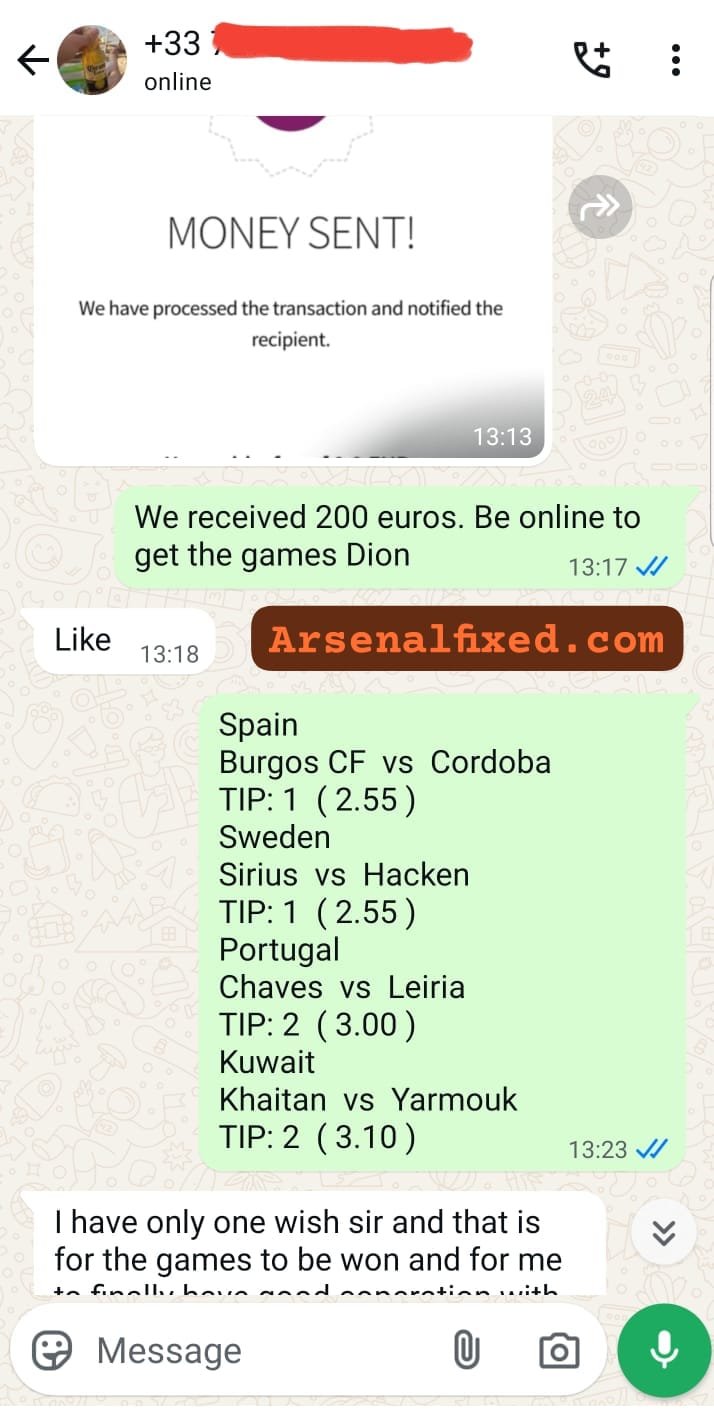
Task: Forward the Money Sent image
Action: 600,207
